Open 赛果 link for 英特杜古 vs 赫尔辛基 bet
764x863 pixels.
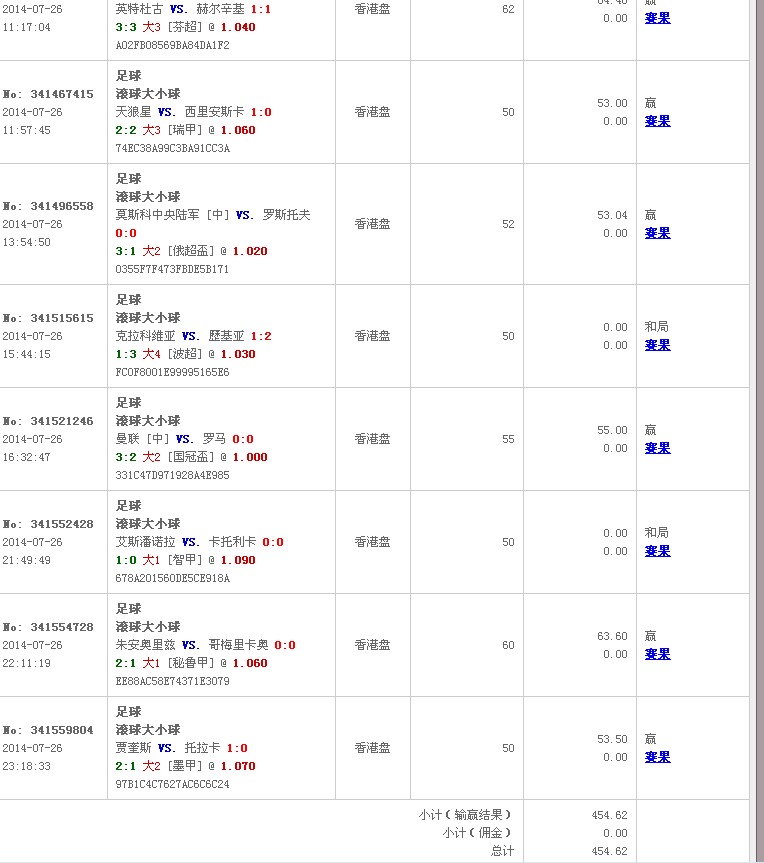[657, 18]
